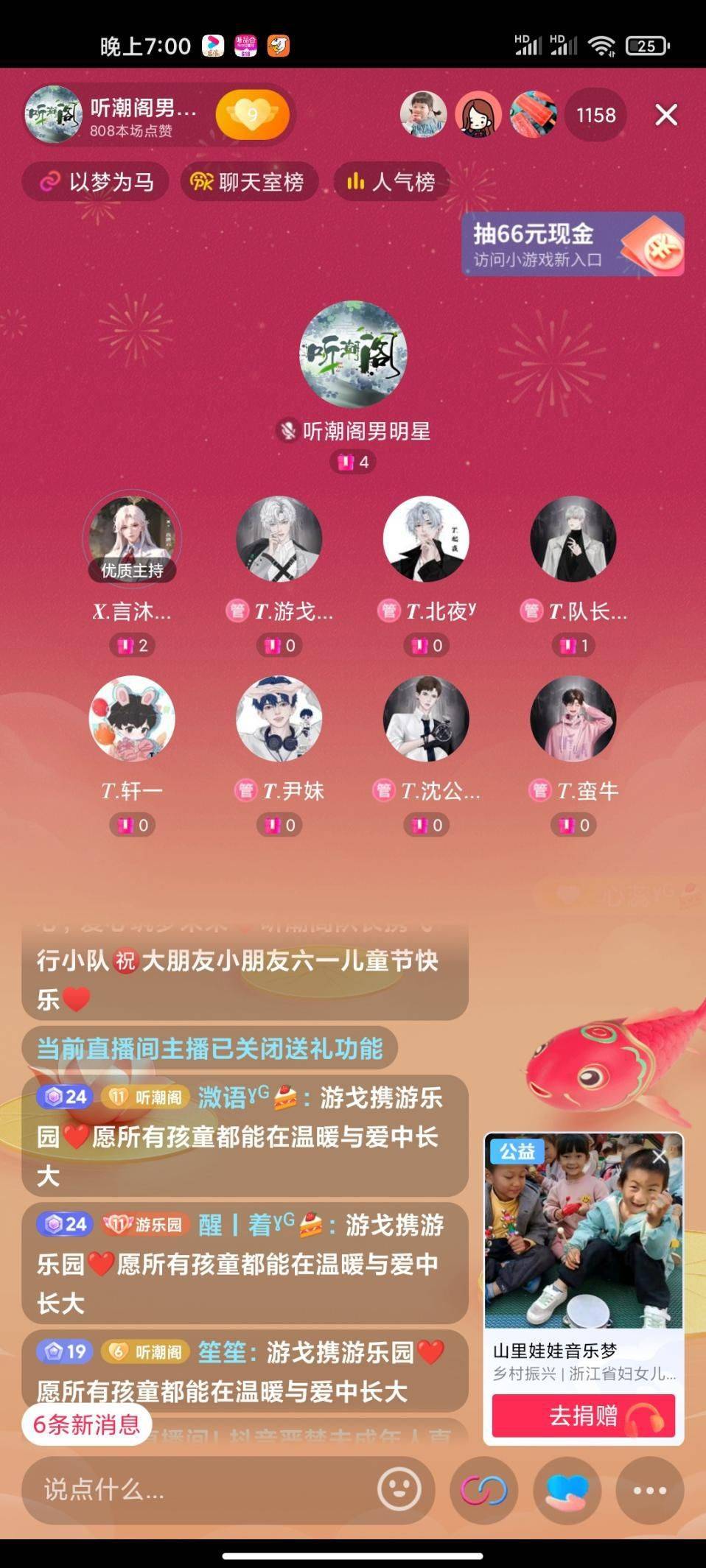Dismiss the 山里娃娃音乐梦 charity card
The height and width of the screenshot is (1568, 706).
click(x=660, y=1157)
